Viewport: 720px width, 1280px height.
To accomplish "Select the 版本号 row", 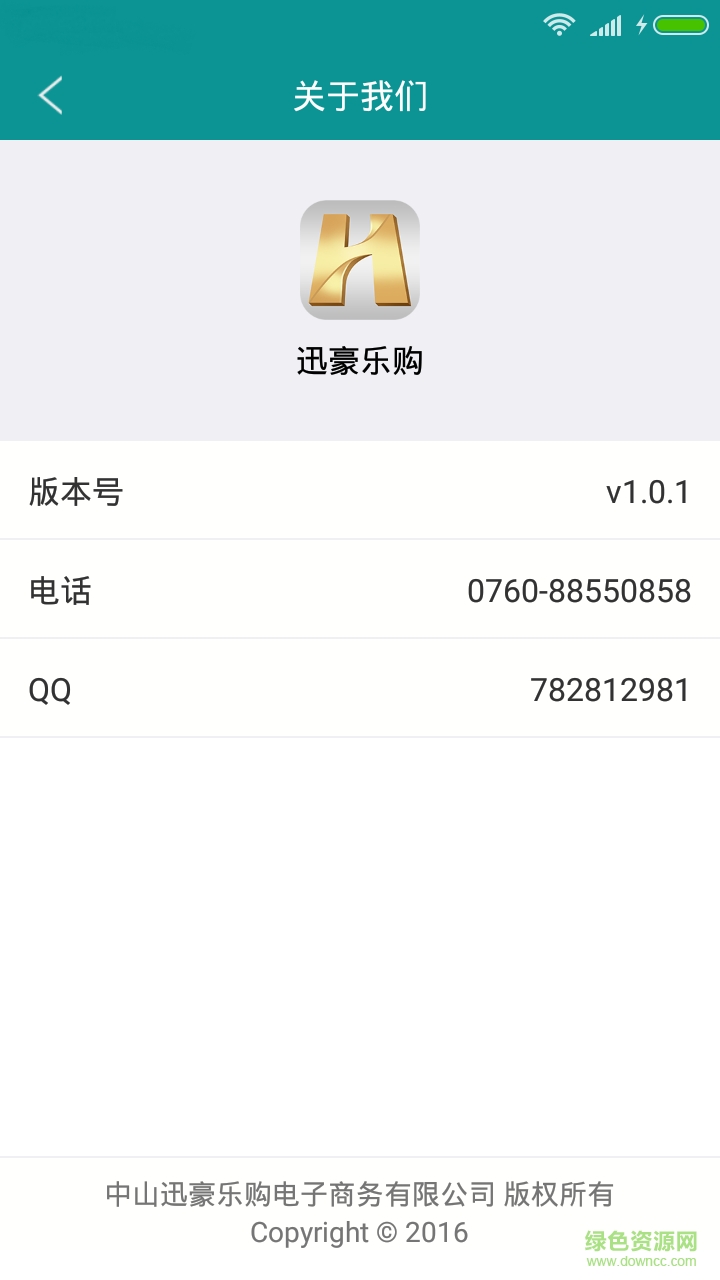I will coord(360,490).
